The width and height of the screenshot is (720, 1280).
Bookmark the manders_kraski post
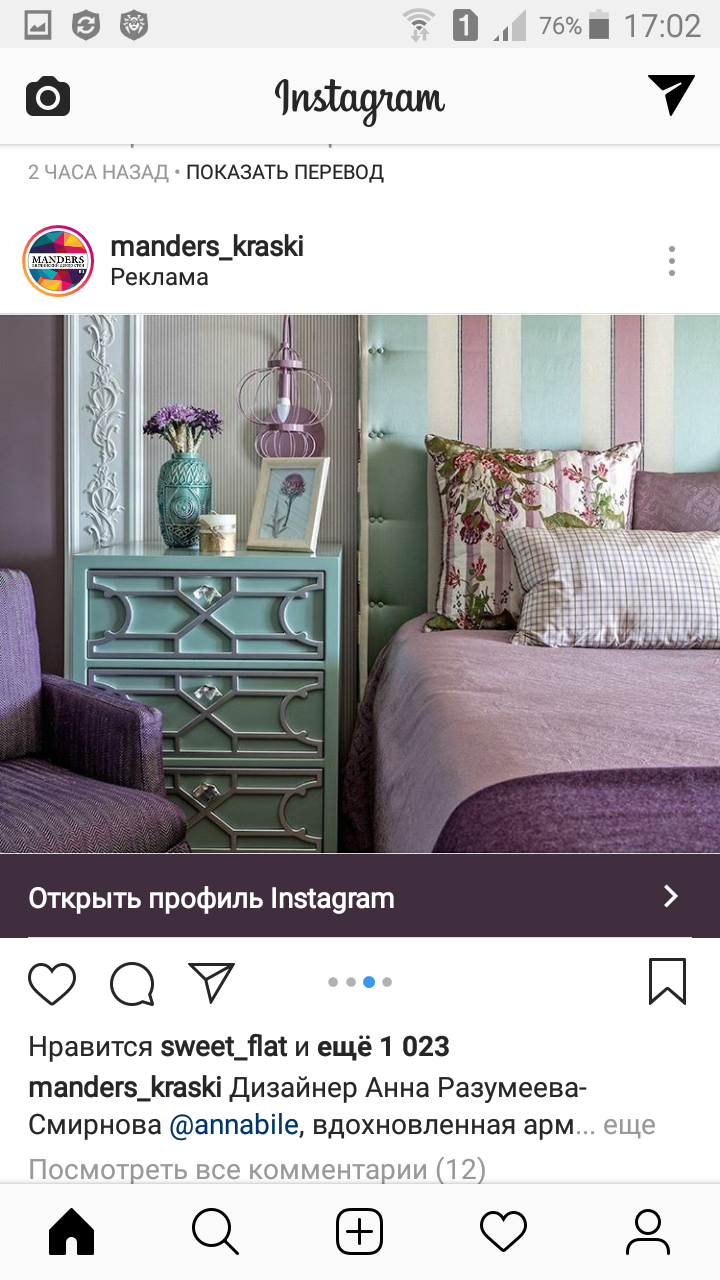coord(667,981)
